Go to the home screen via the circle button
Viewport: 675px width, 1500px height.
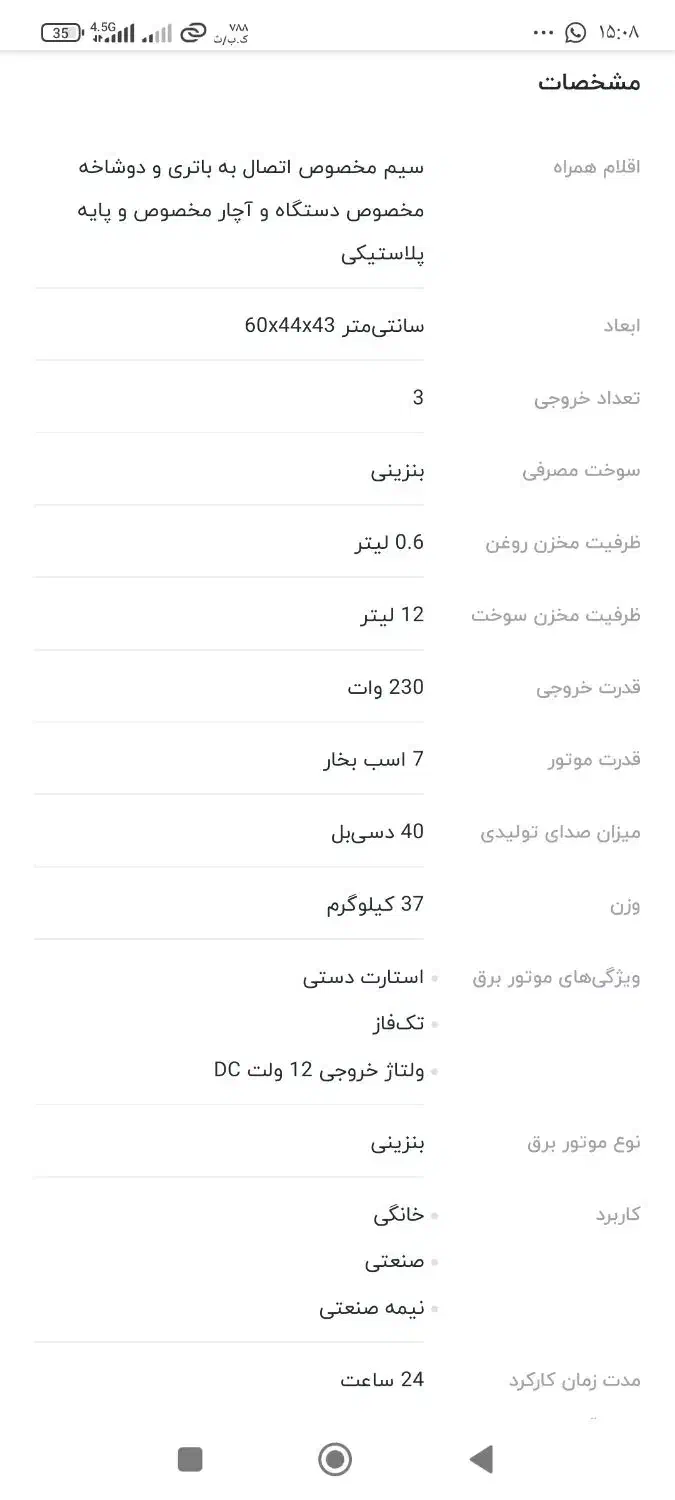(335, 1459)
